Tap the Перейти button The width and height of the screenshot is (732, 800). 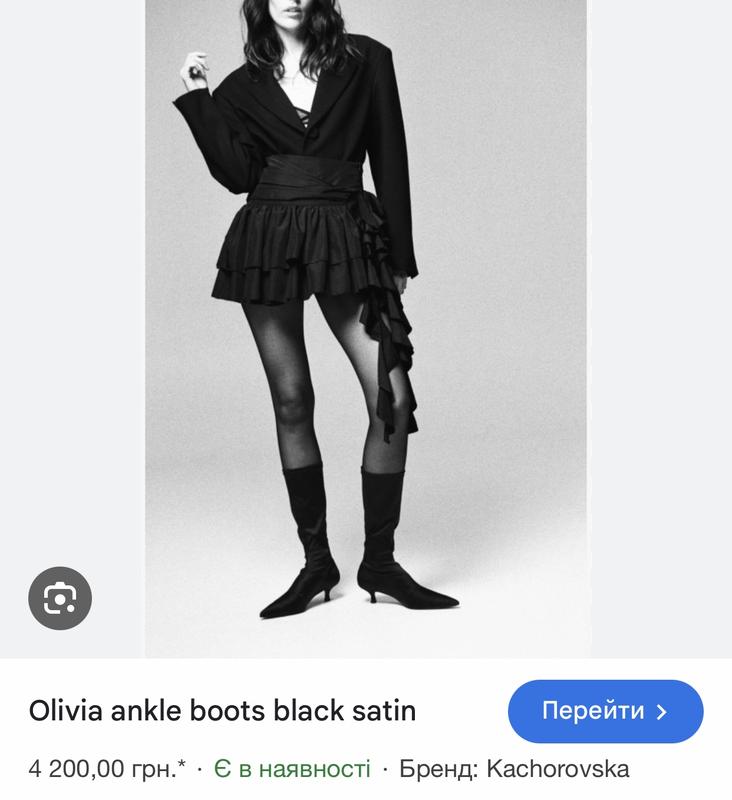pyautogui.click(x=605, y=711)
